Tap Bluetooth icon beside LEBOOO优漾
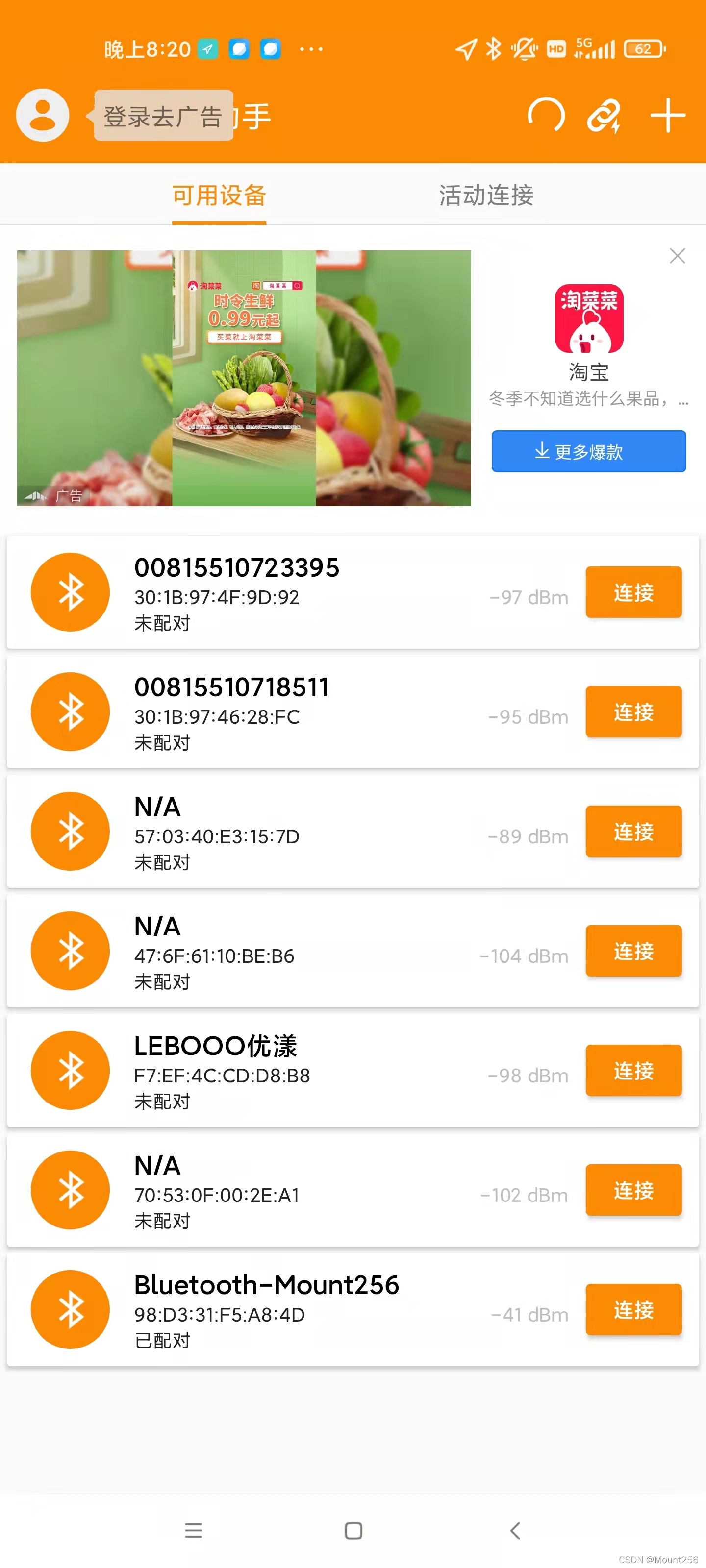Screen dimensions: 706x1568 click(x=70, y=1071)
